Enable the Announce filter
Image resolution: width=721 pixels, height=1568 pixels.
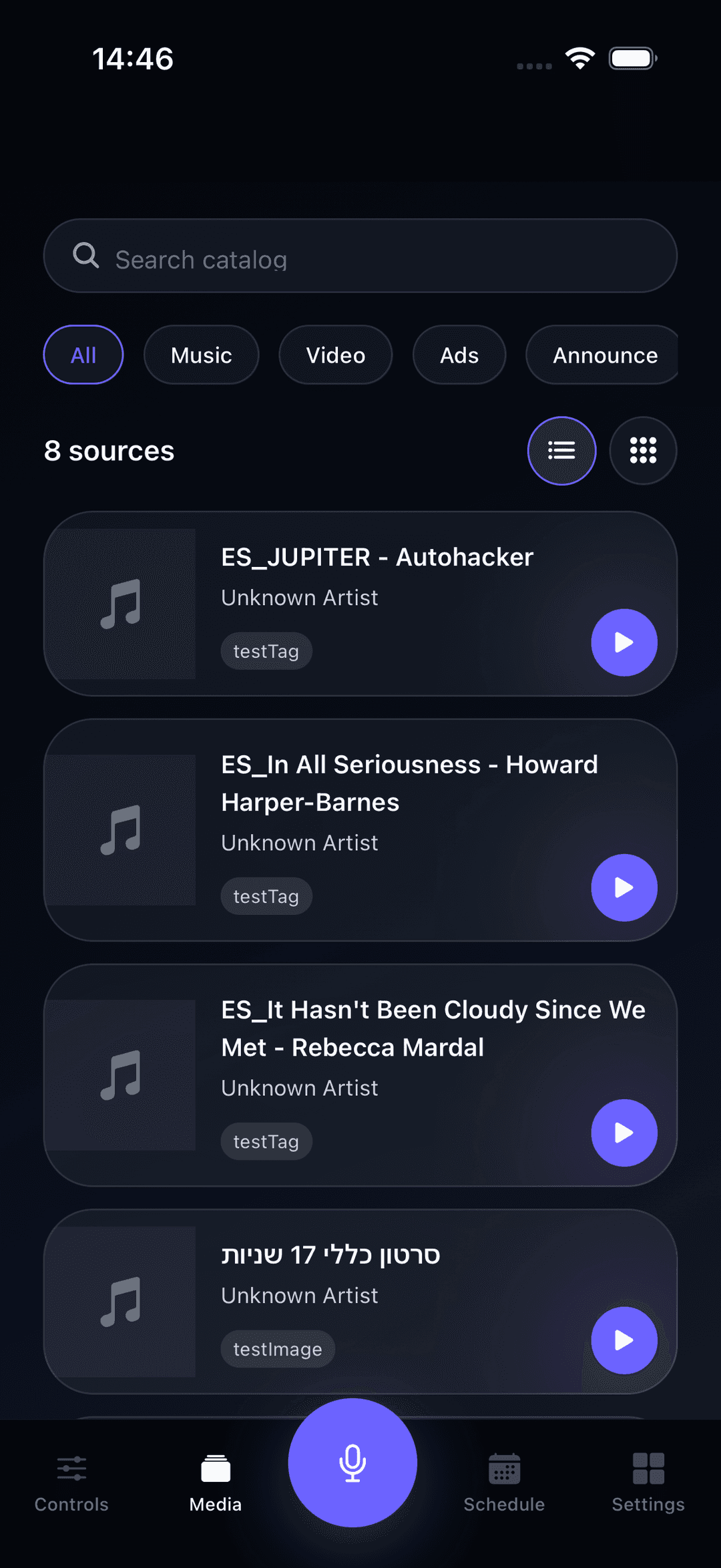point(602,355)
